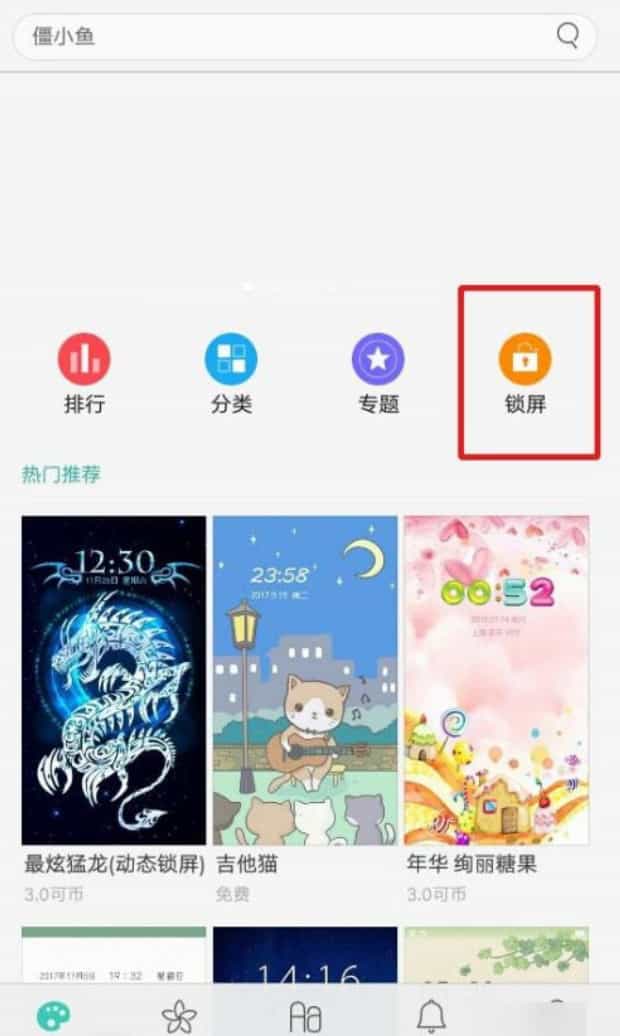Switch to the fonts tab
Viewport: 620px width, 1036px height.
305,1016
